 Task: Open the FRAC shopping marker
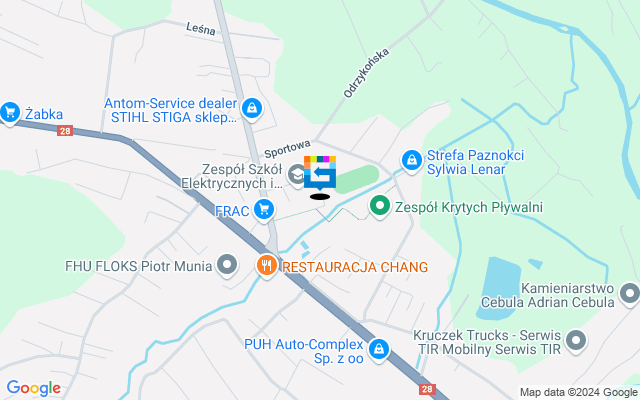264,209
